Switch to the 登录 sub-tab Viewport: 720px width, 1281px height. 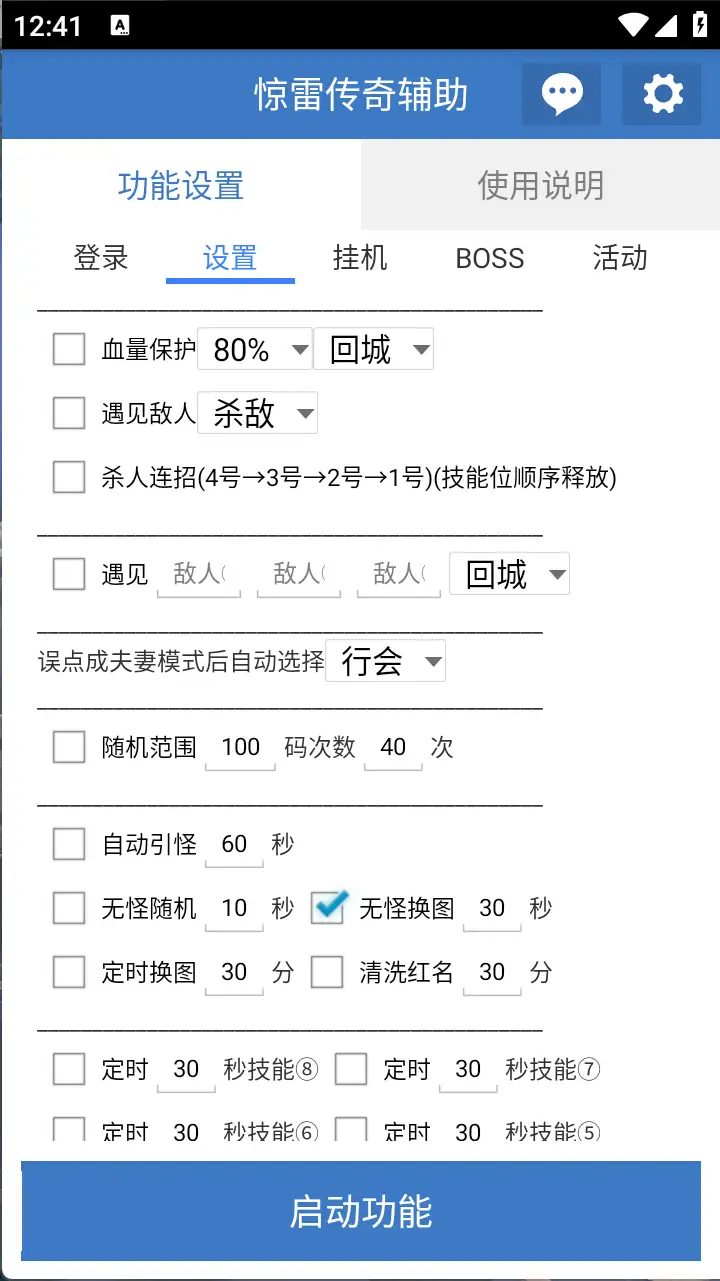[101, 258]
